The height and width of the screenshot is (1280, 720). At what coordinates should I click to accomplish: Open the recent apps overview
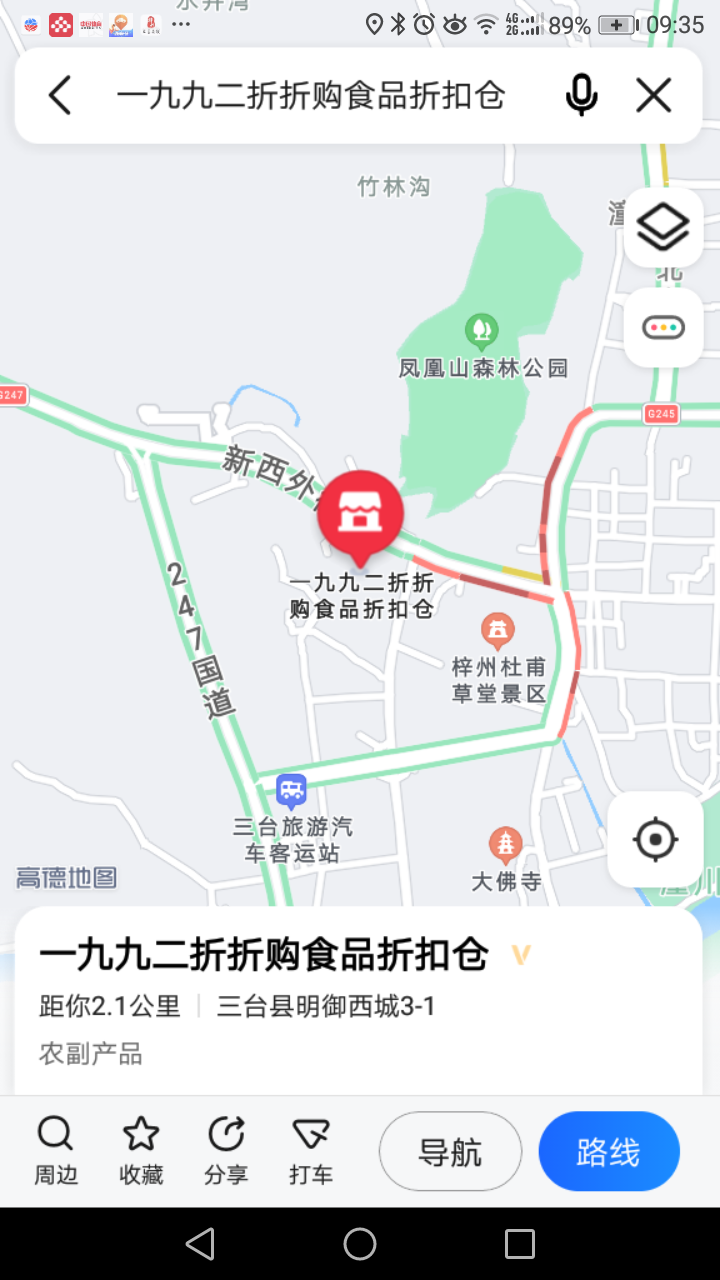[520, 1244]
